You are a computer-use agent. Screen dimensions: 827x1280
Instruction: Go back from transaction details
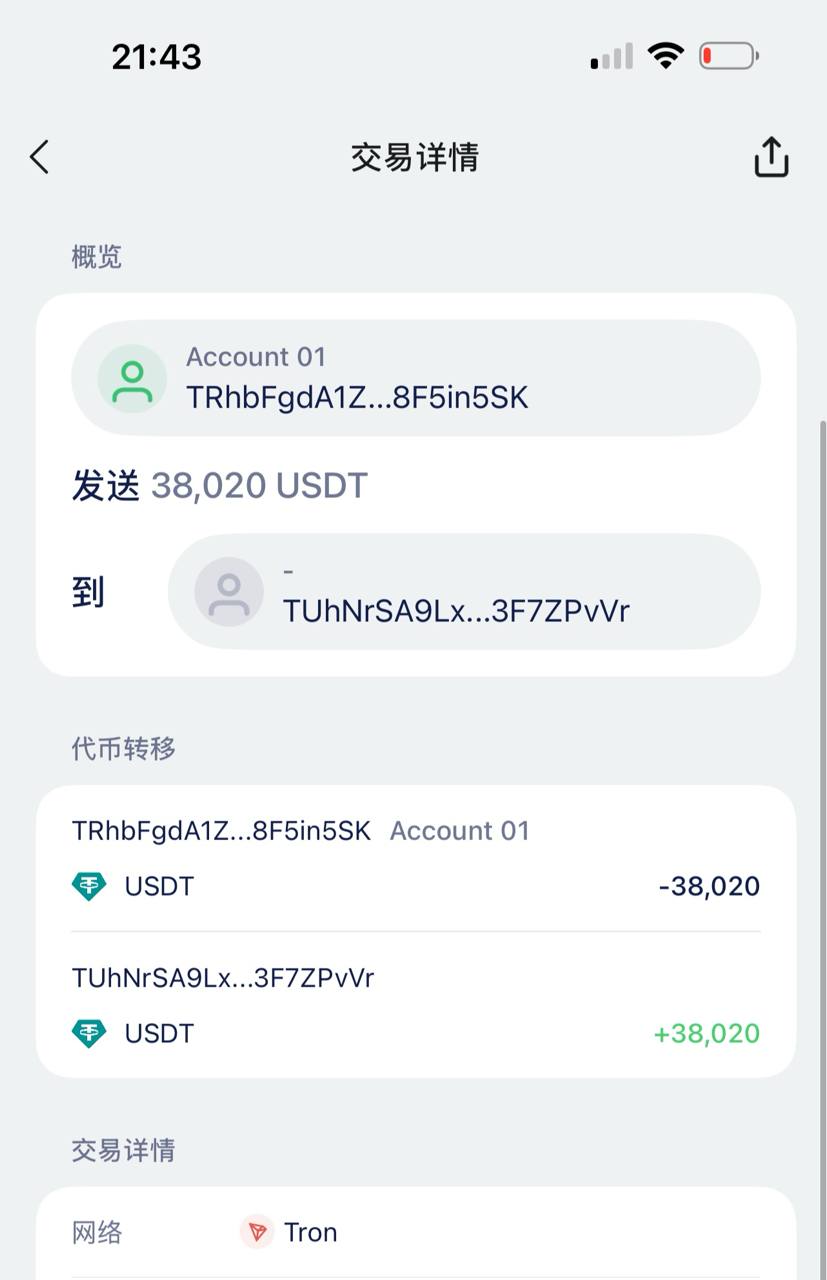(x=40, y=157)
